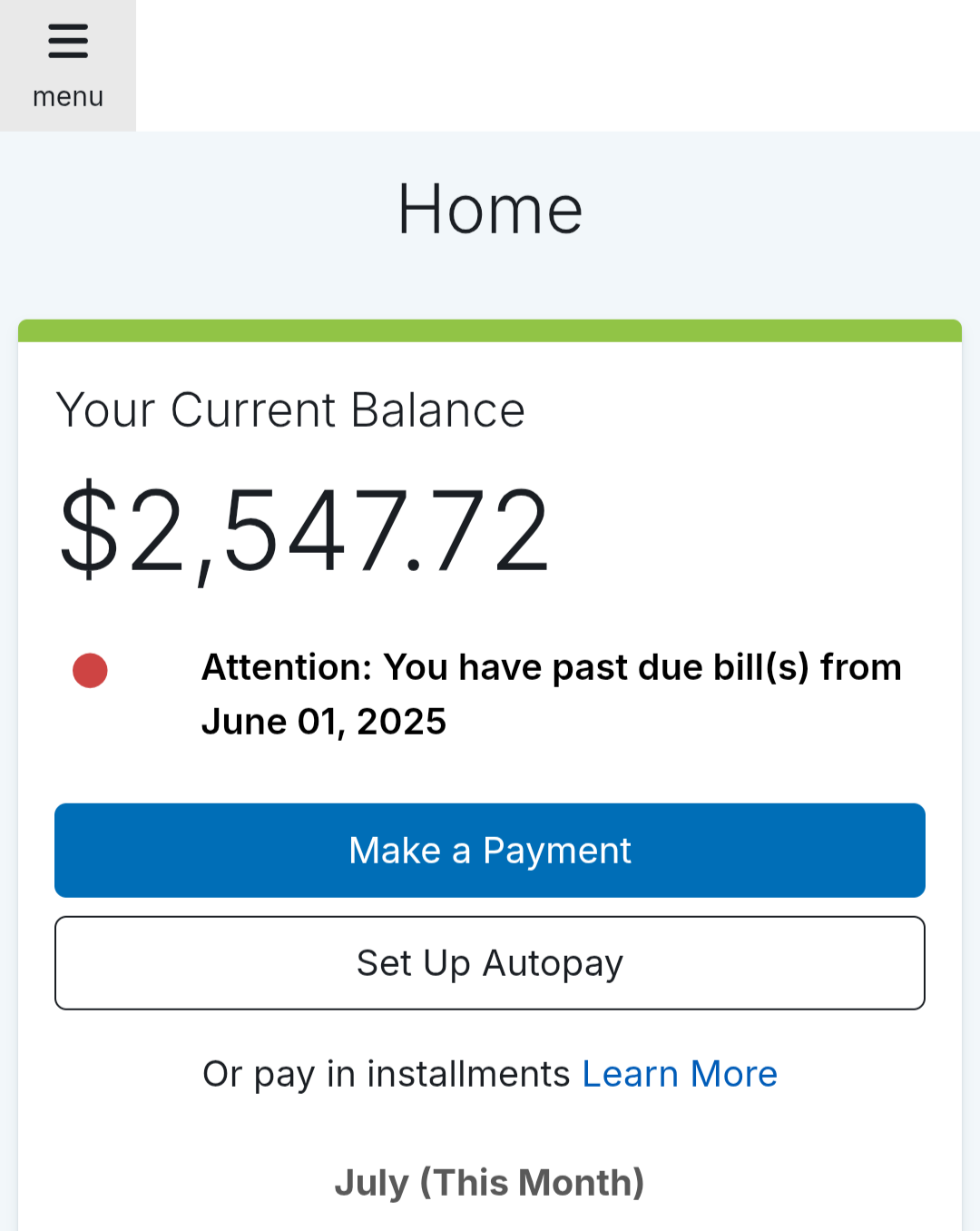Tap Make a Payment button
Viewport: 980px width, 1231px height.
pyautogui.click(x=490, y=851)
